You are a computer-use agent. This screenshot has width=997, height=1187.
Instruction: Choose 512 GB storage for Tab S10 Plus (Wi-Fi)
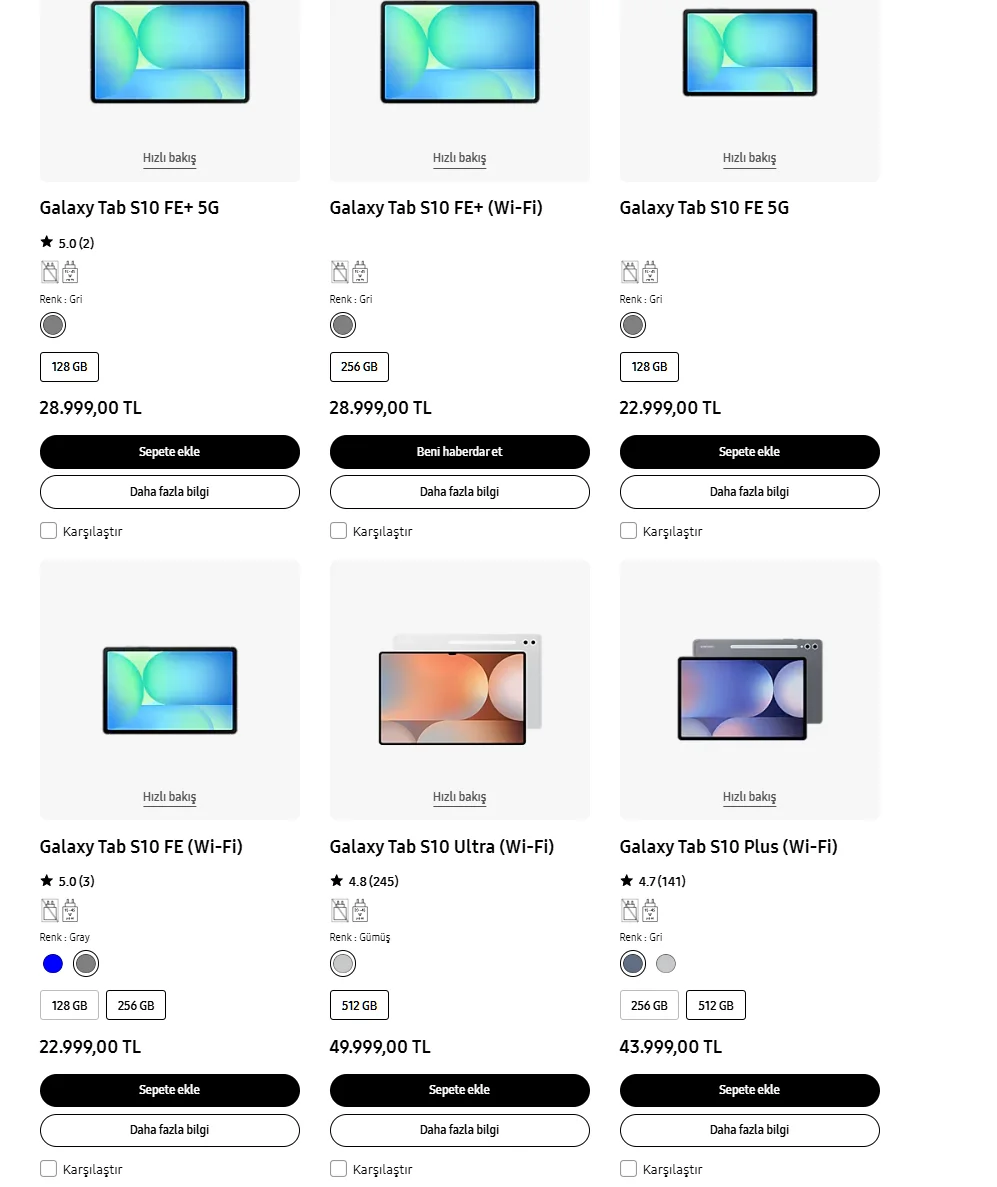click(716, 1006)
